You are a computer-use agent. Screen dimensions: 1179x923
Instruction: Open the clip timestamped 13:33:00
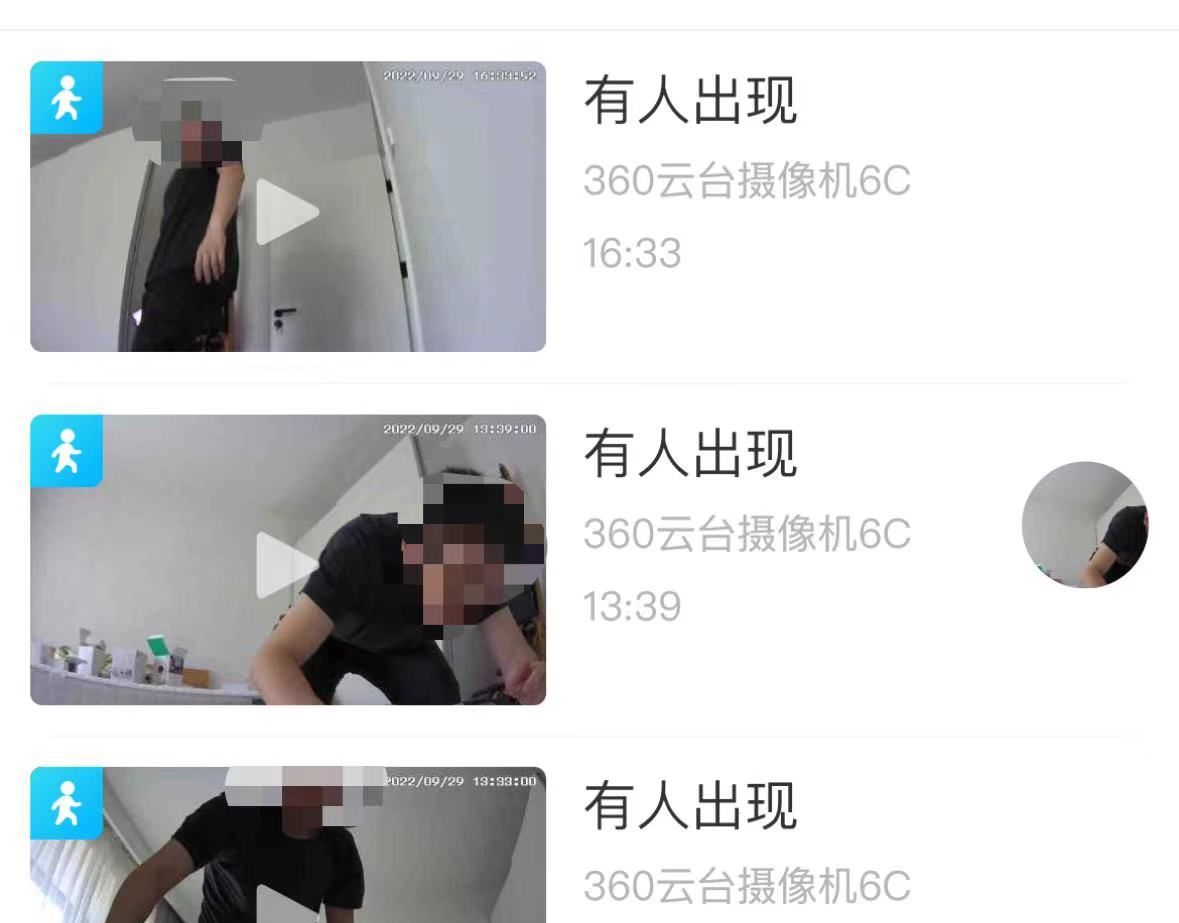coord(288,850)
